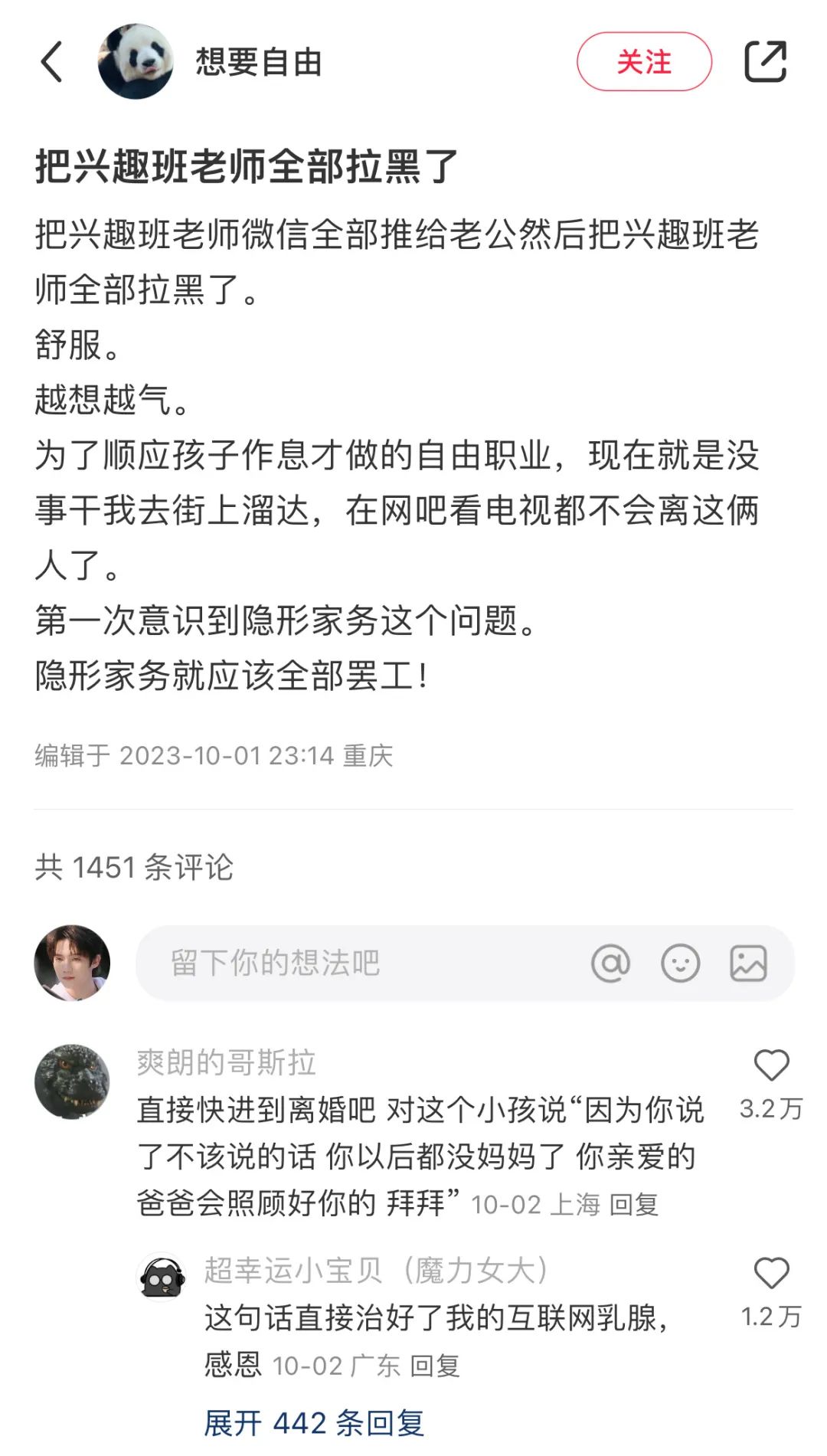The width and height of the screenshot is (827, 1456).
Task: Share this post with the share icon
Action: (765, 62)
